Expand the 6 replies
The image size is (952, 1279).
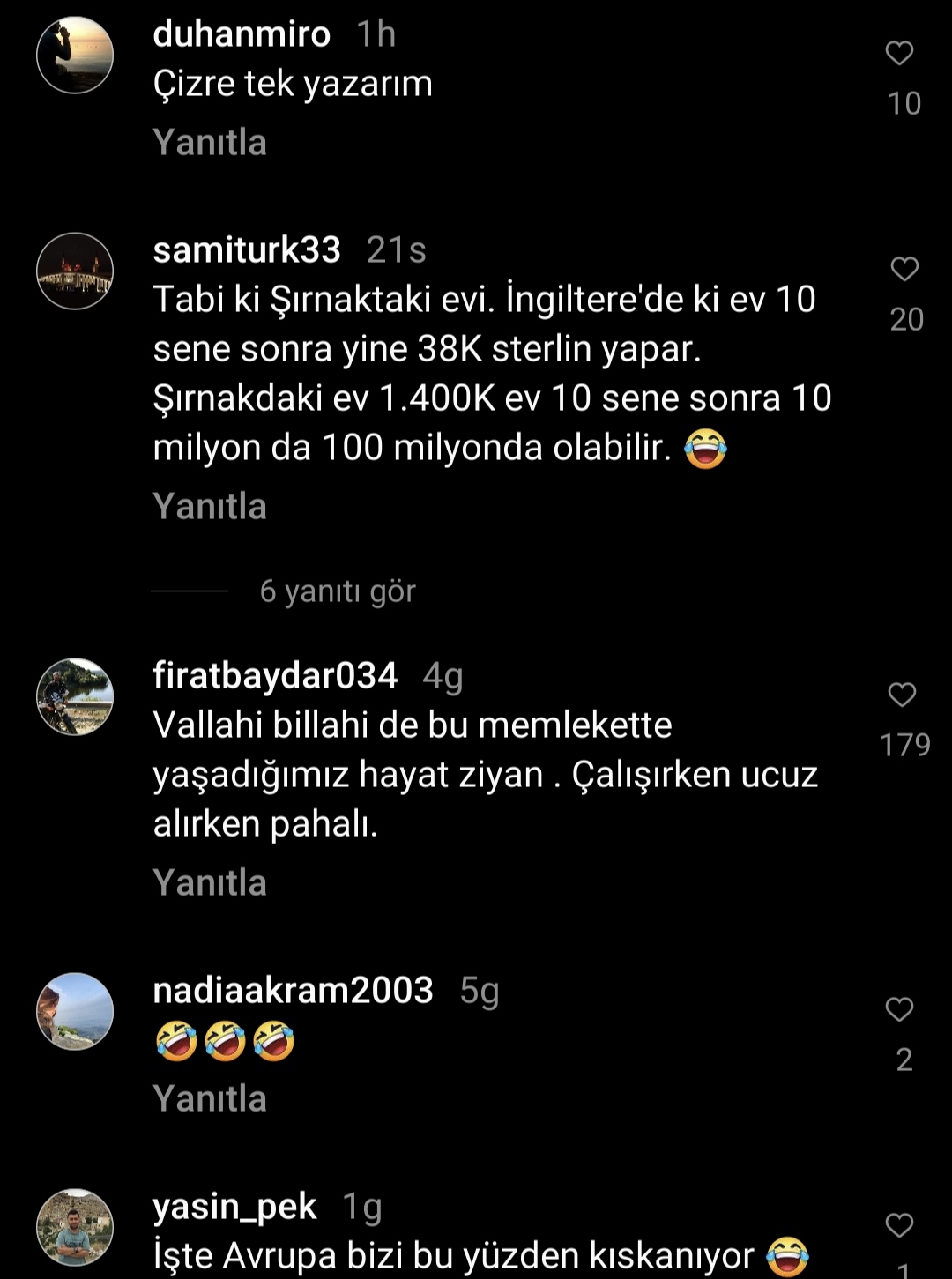coord(337,591)
